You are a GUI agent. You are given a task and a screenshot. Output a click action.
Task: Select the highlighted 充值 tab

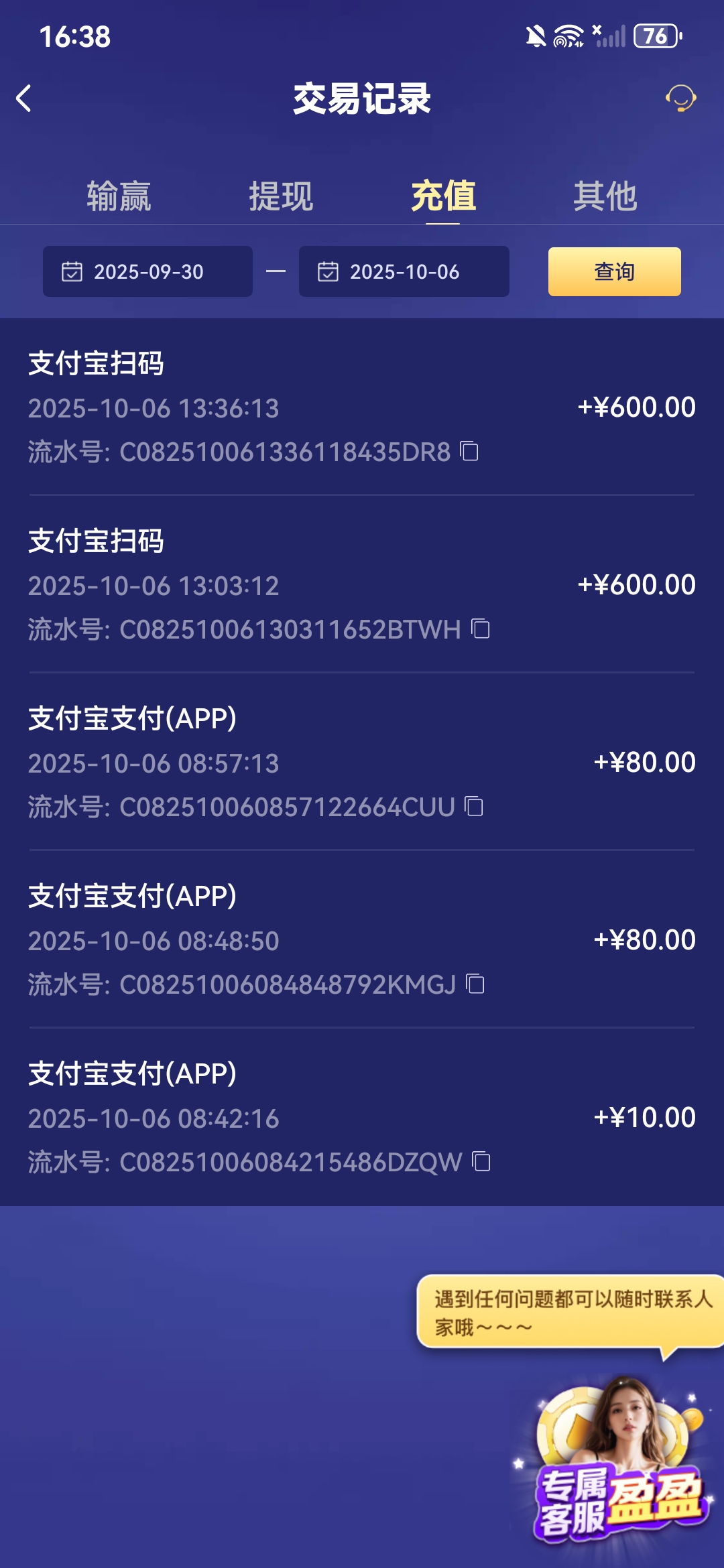click(444, 195)
